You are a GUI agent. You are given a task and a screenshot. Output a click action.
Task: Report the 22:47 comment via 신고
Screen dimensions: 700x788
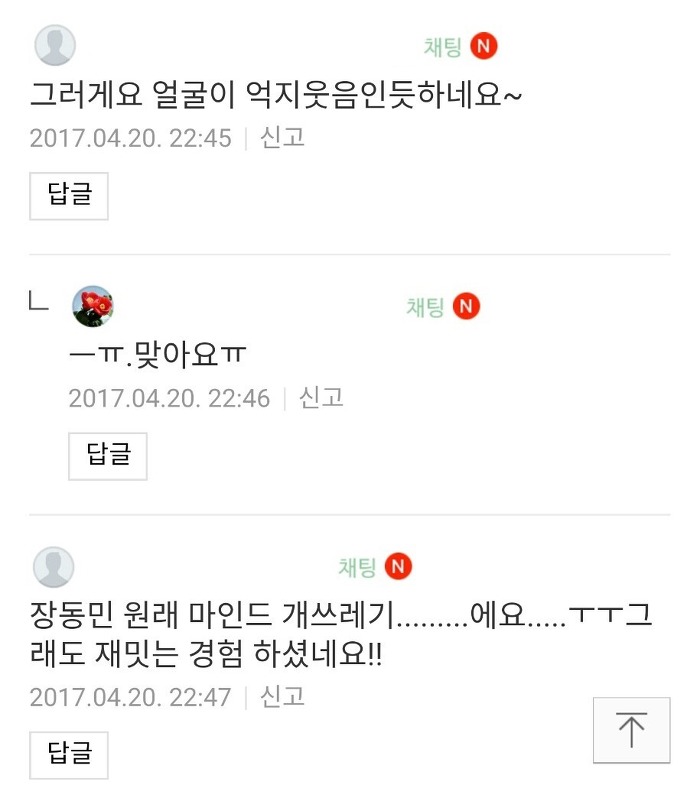click(283, 696)
